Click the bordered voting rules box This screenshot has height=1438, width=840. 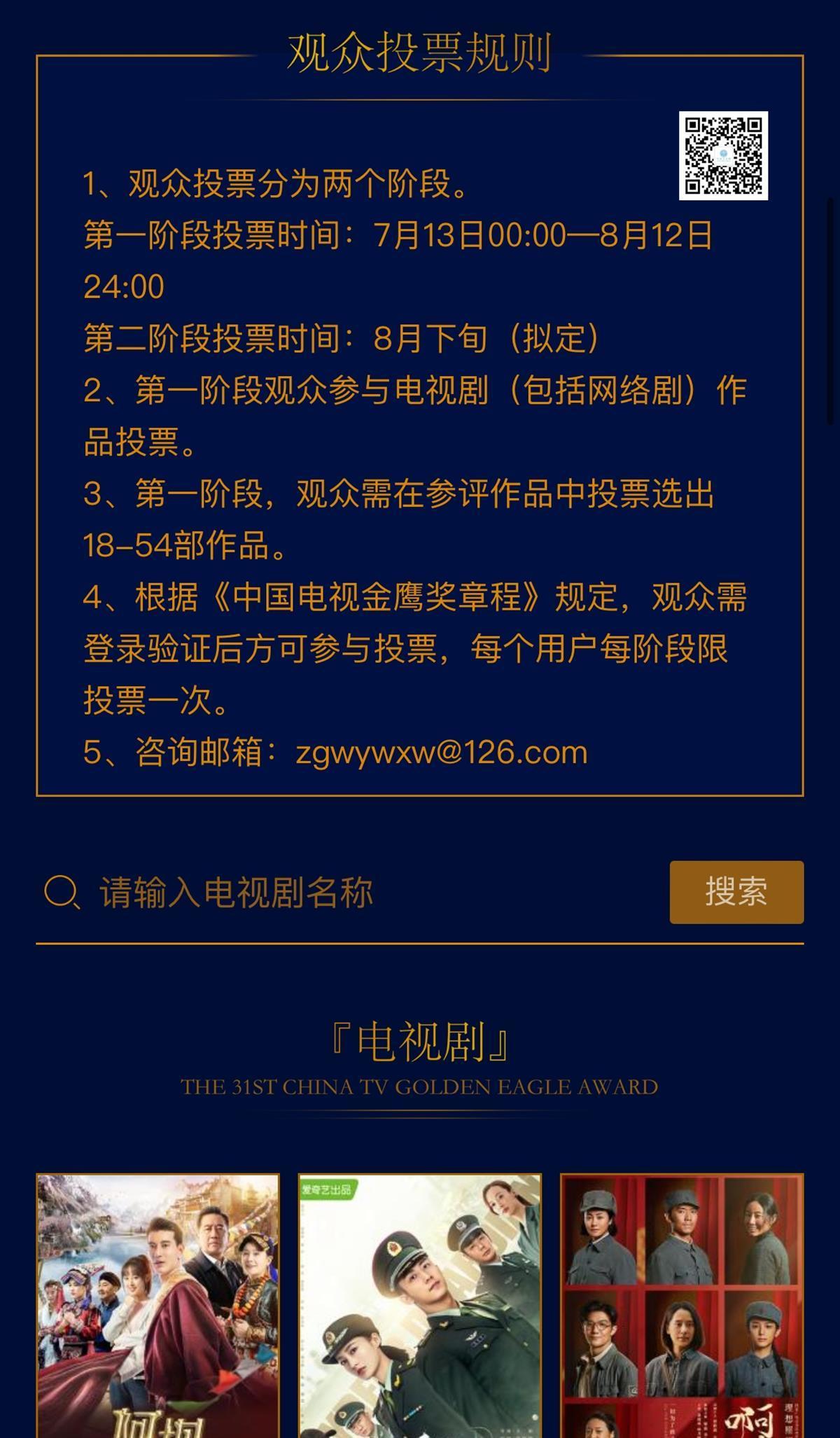419,427
